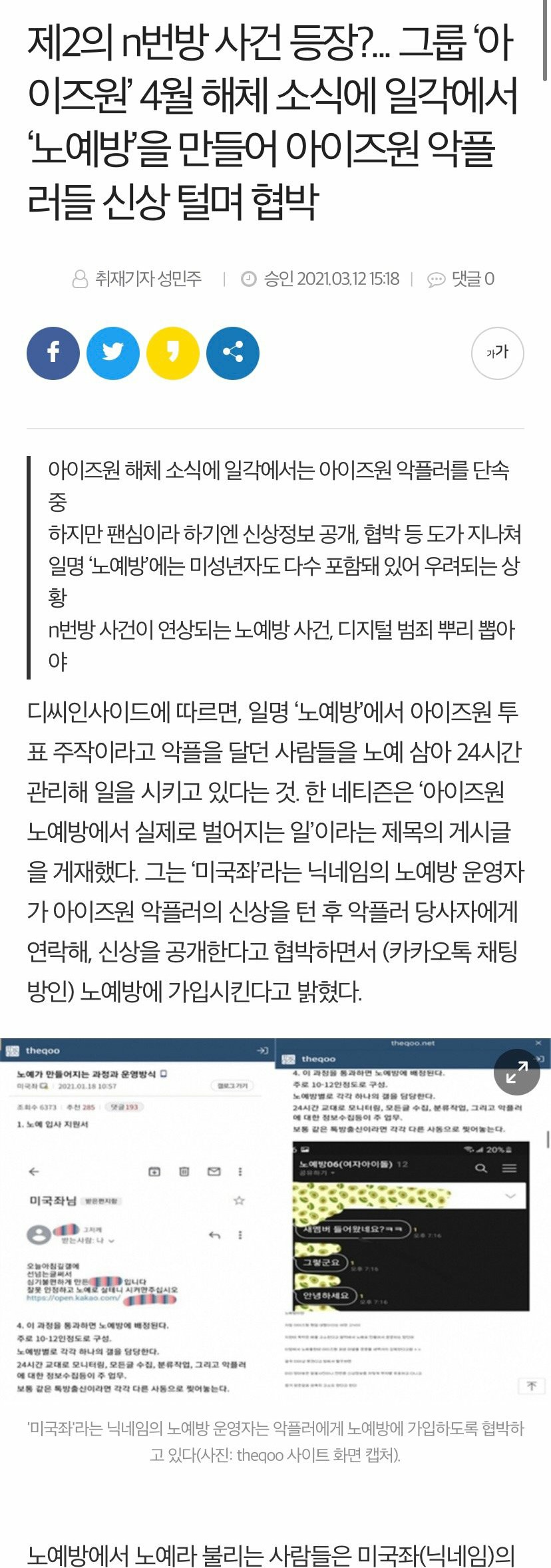Screen dimensions: 551x1568
Task: Share article on Facebook
Action: point(53,353)
